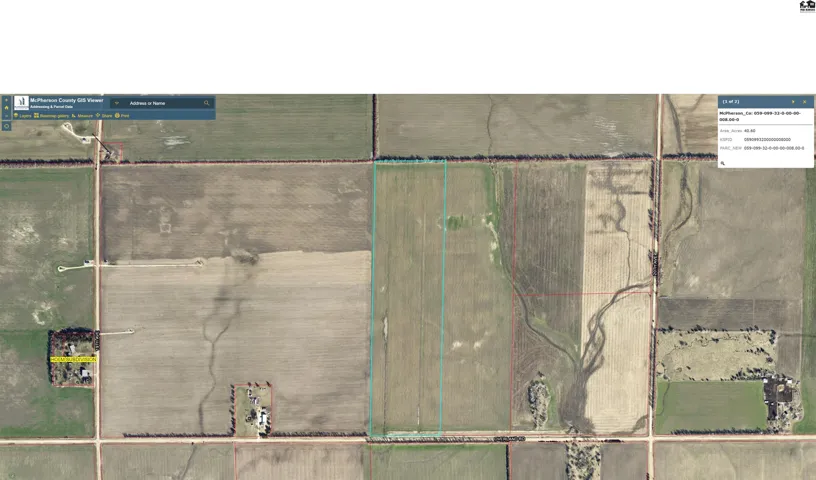Open the Basemap gallery
Screen dimensions: 816x480
coord(49,116)
